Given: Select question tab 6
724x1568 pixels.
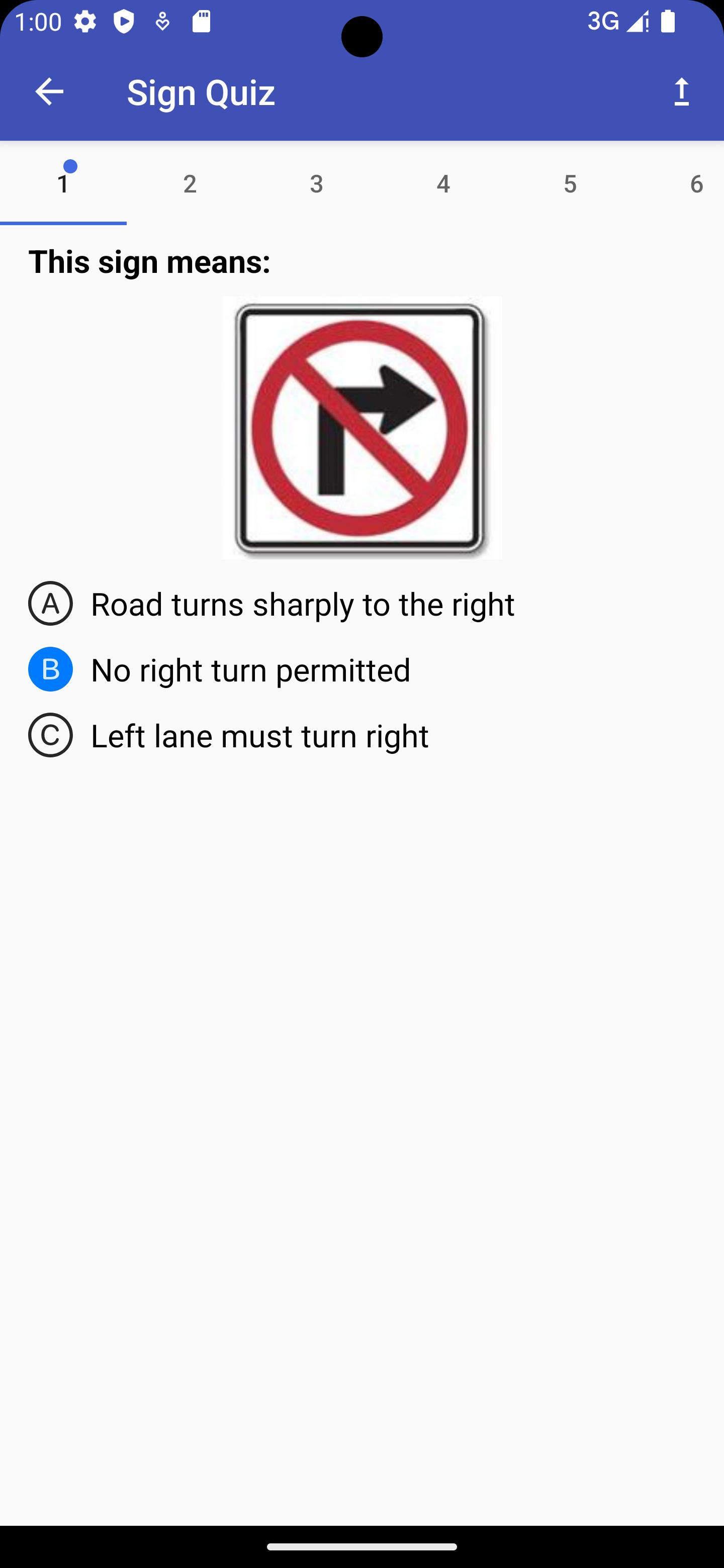Looking at the screenshot, I should tap(695, 184).
